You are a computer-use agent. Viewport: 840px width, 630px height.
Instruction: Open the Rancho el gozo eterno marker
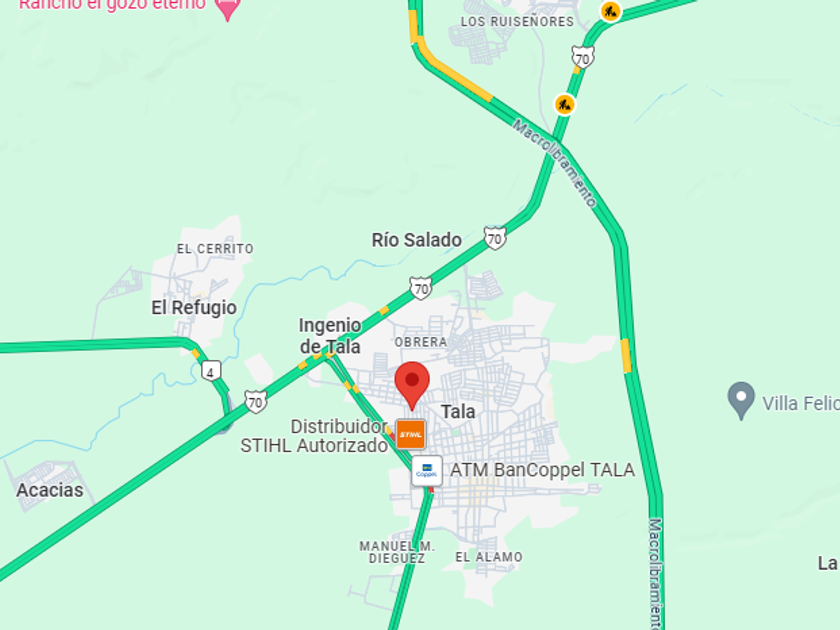pyautogui.click(x=228, y=9)
